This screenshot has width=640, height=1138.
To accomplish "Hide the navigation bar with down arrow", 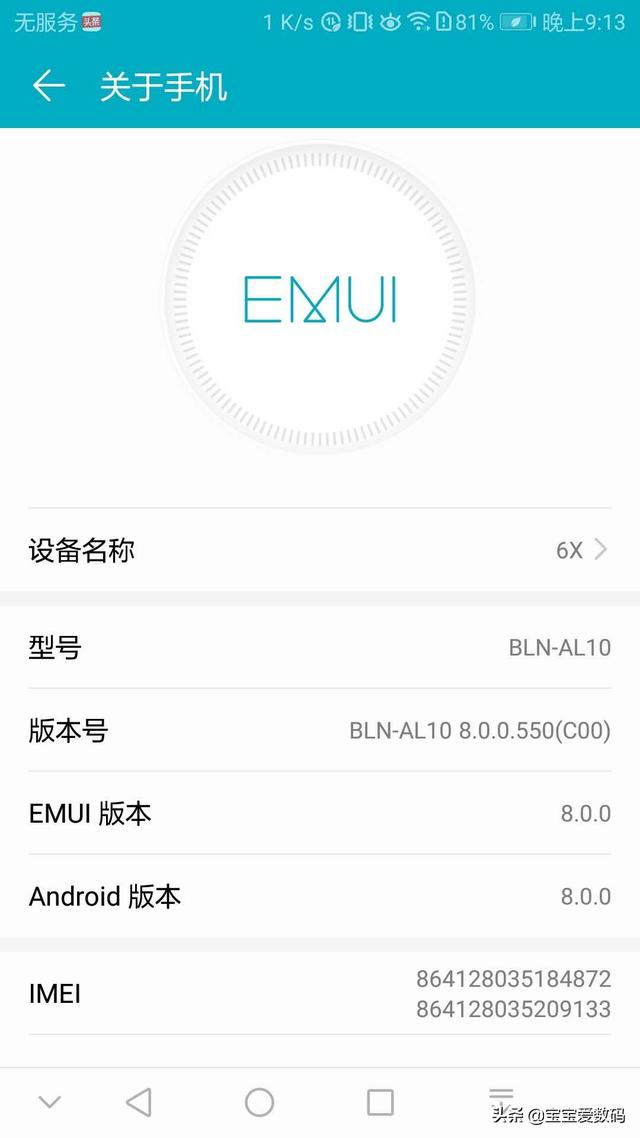I will click(49, 1102).
